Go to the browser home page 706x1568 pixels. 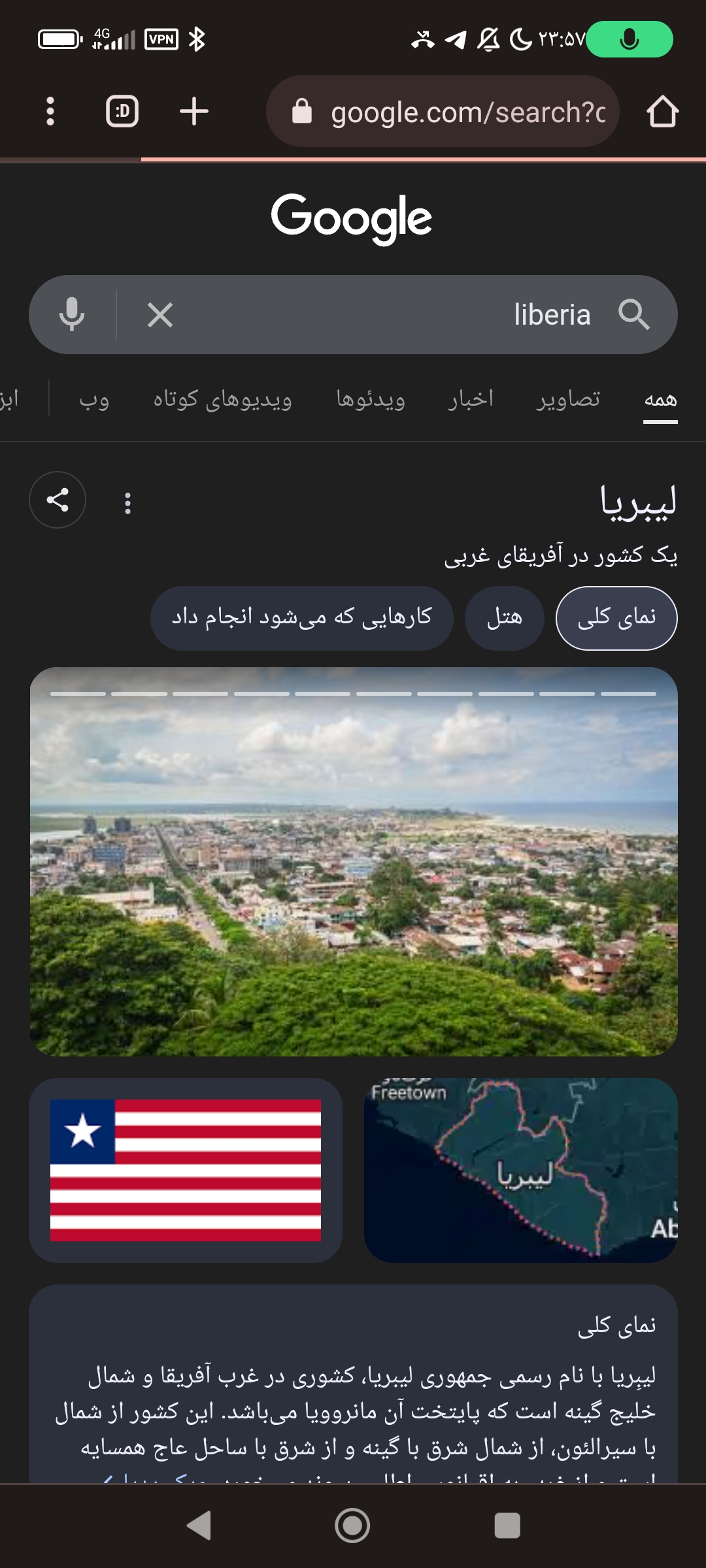point(662,111)
